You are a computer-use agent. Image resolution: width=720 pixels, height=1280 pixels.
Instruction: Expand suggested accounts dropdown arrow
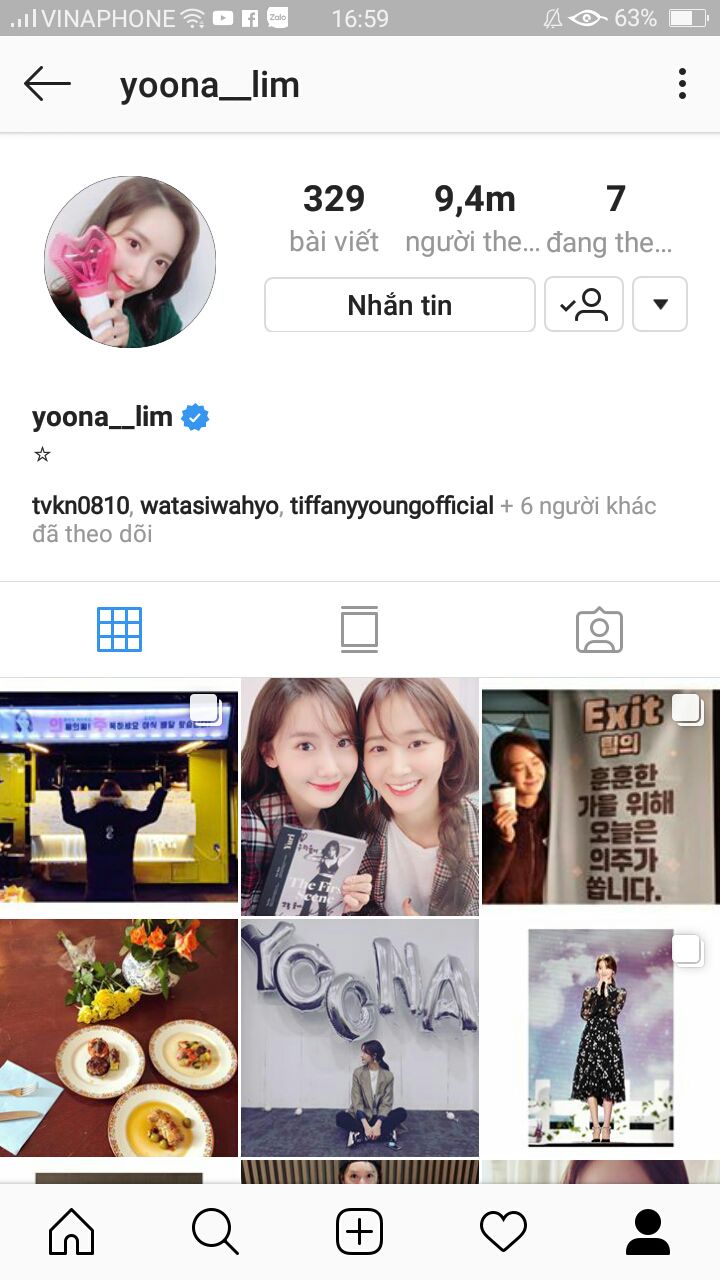click(660, 305)
